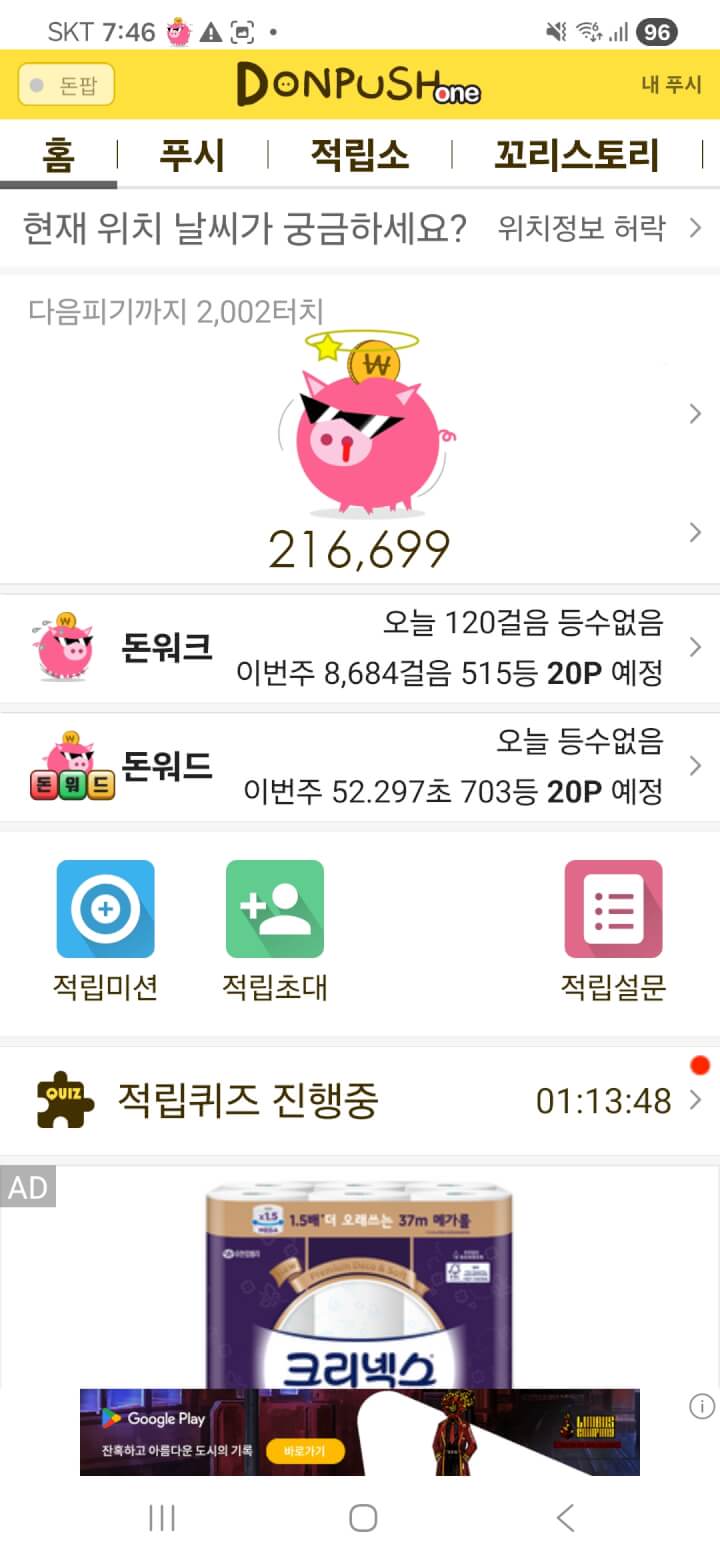720x1560 pixels.
Task: Switch to the 푸시 tab
Action: click(x=192, y=156)
